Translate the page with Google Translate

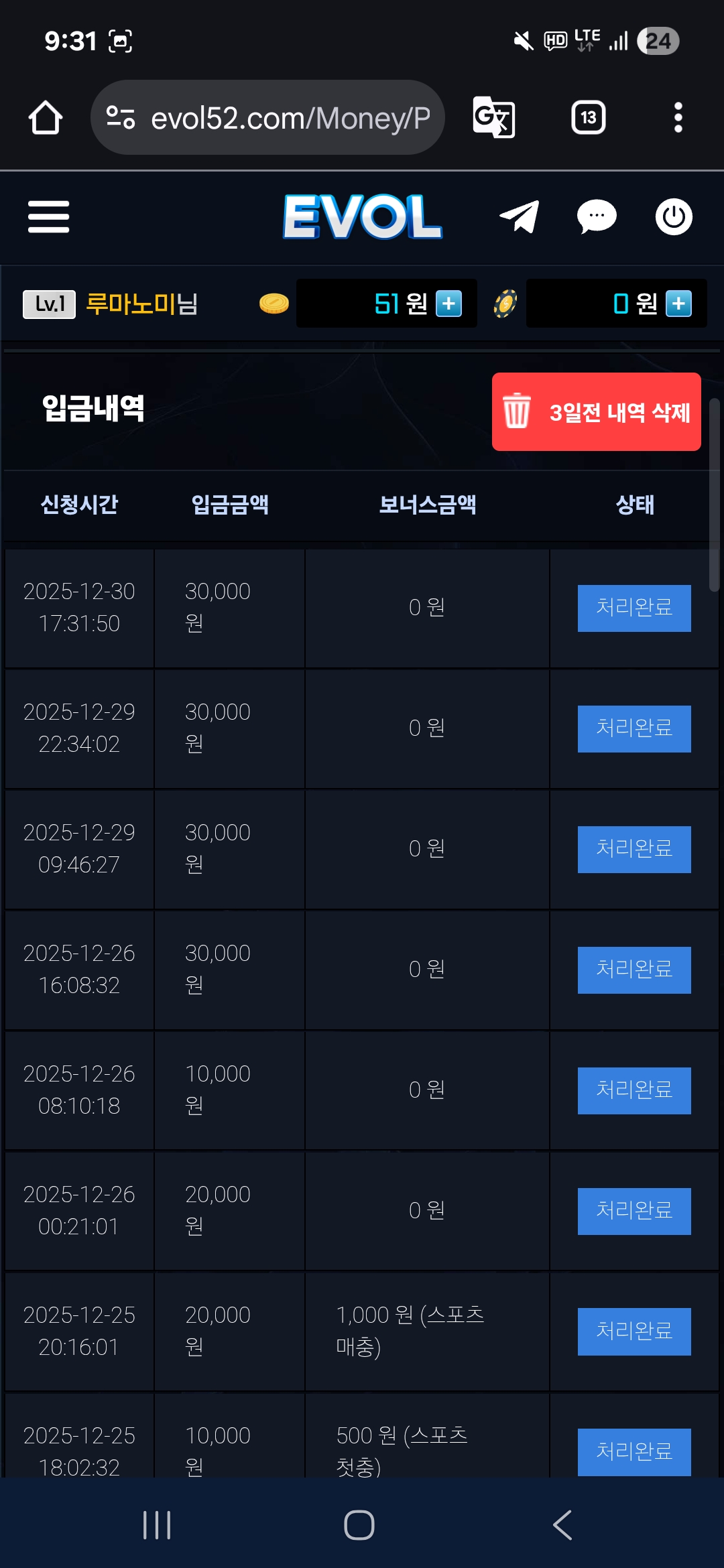pos(494,118)
